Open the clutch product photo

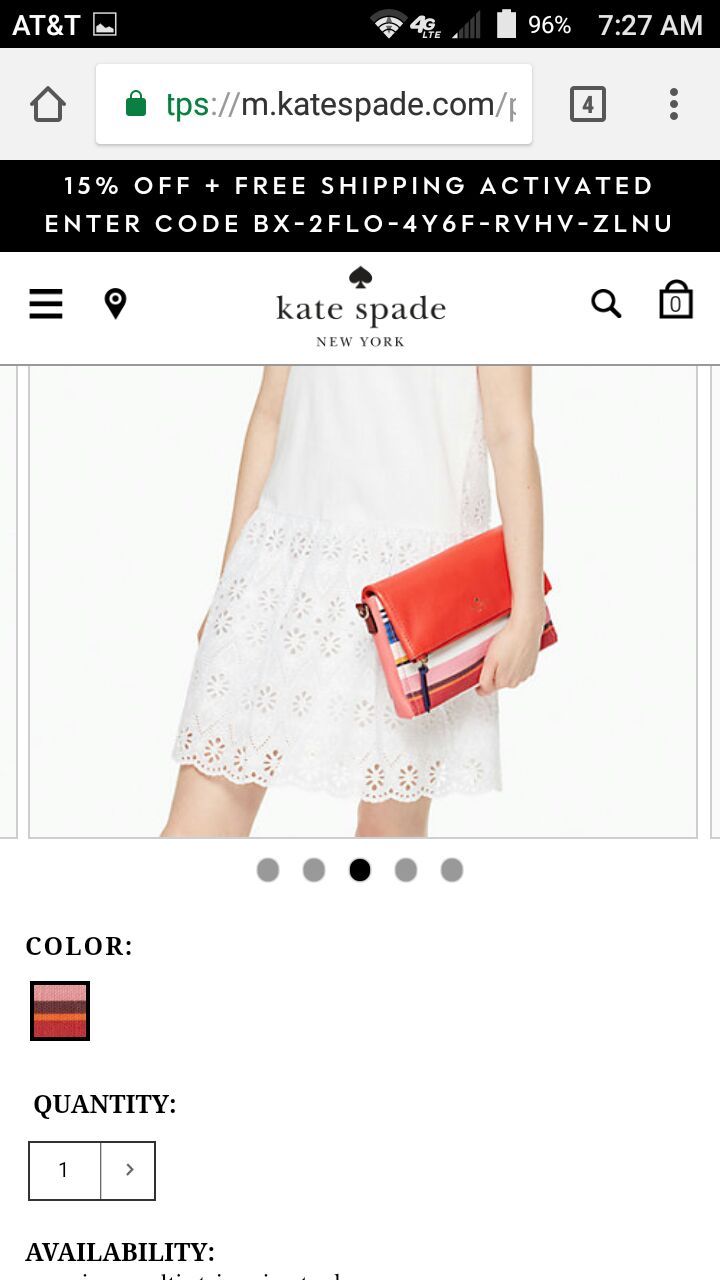tap(363, 601)
